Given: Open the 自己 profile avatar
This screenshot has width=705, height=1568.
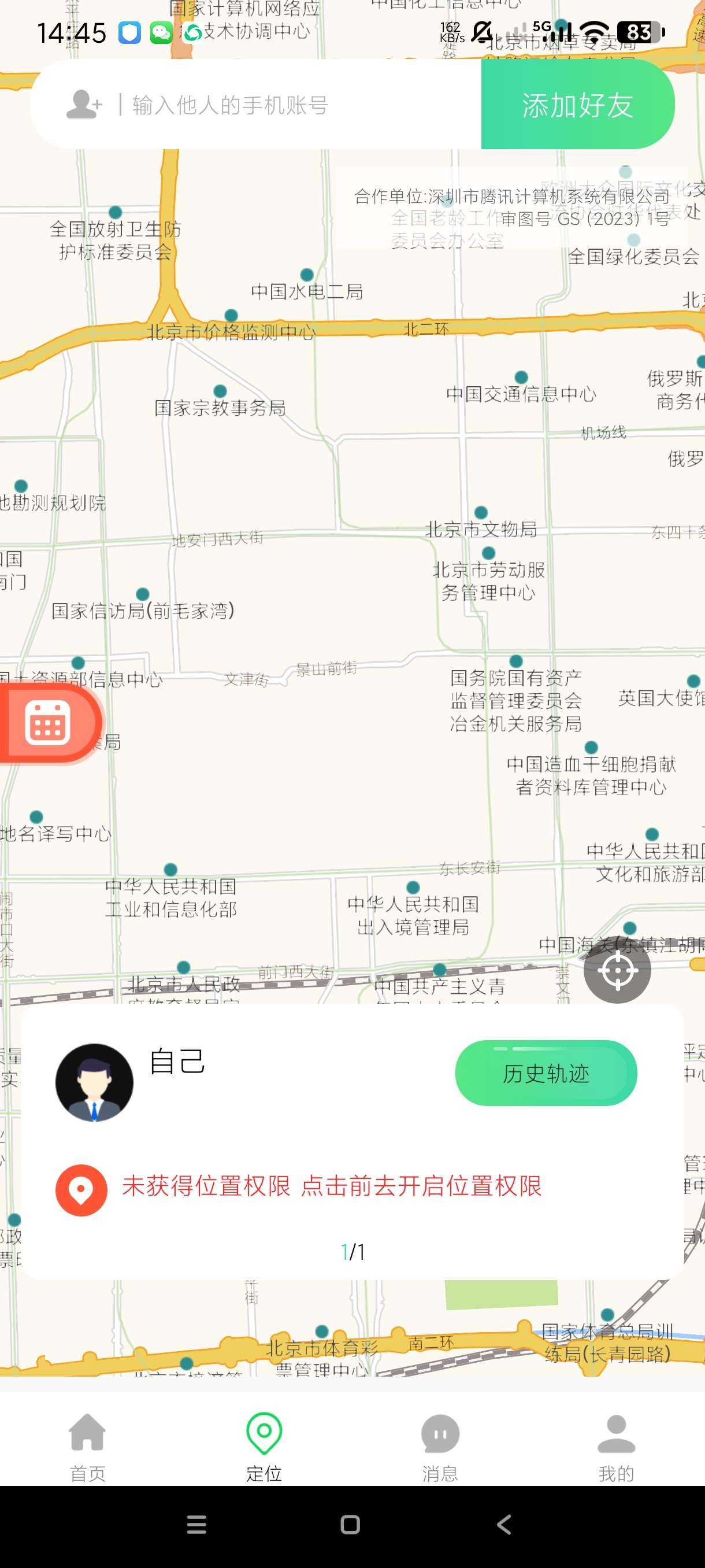Looking at the screenshot, I should coord(94,1082).
